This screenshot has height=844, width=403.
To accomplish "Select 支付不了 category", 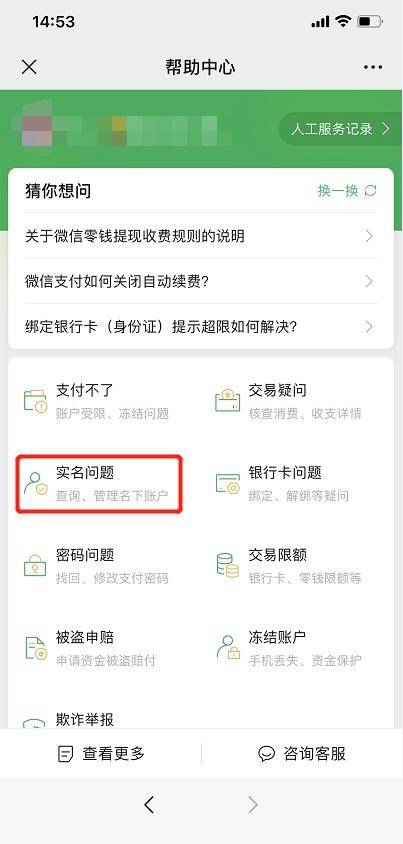I will tap(98, 401).
